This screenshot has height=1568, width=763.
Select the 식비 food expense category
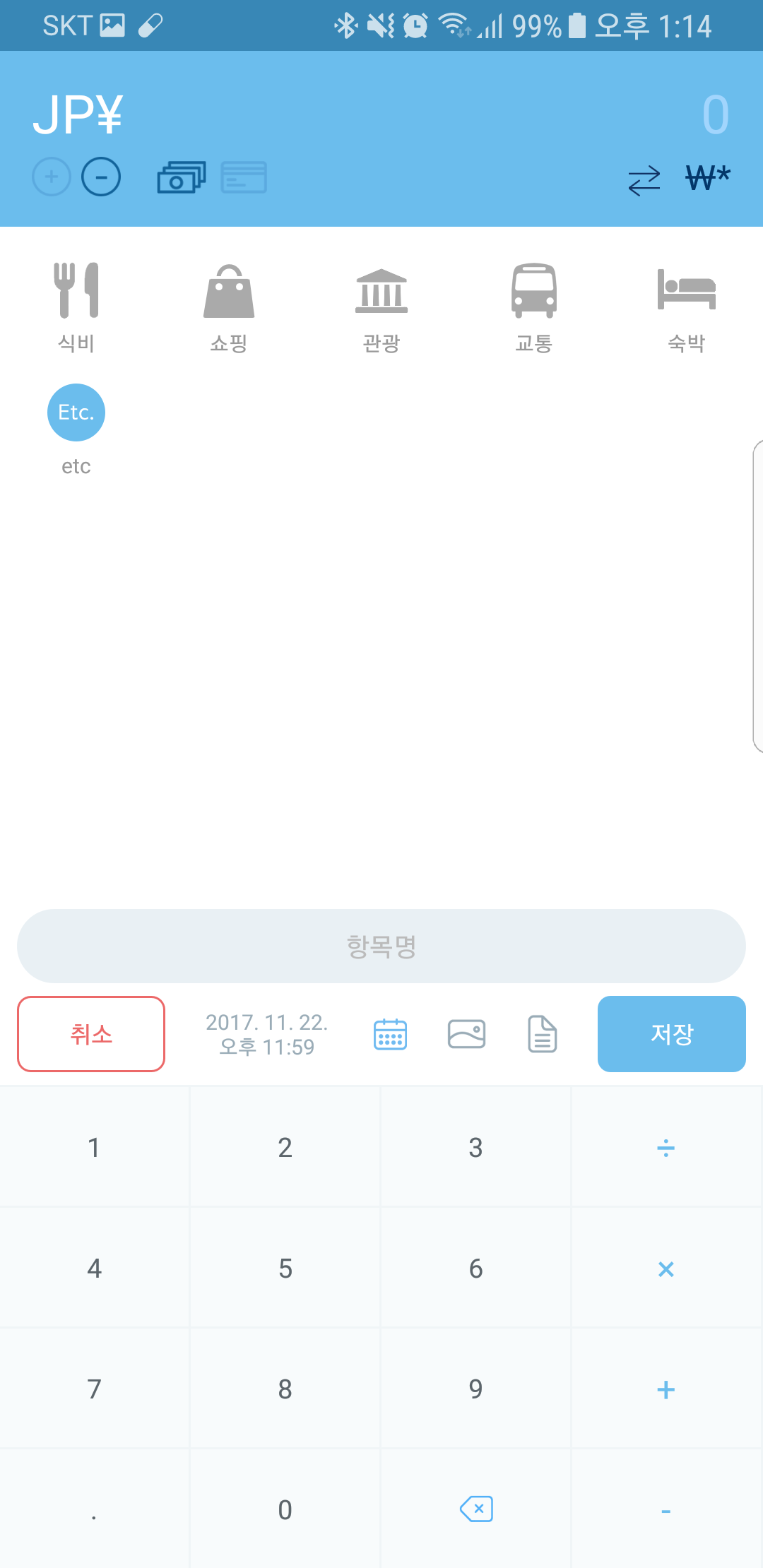[x=76, y=304]
